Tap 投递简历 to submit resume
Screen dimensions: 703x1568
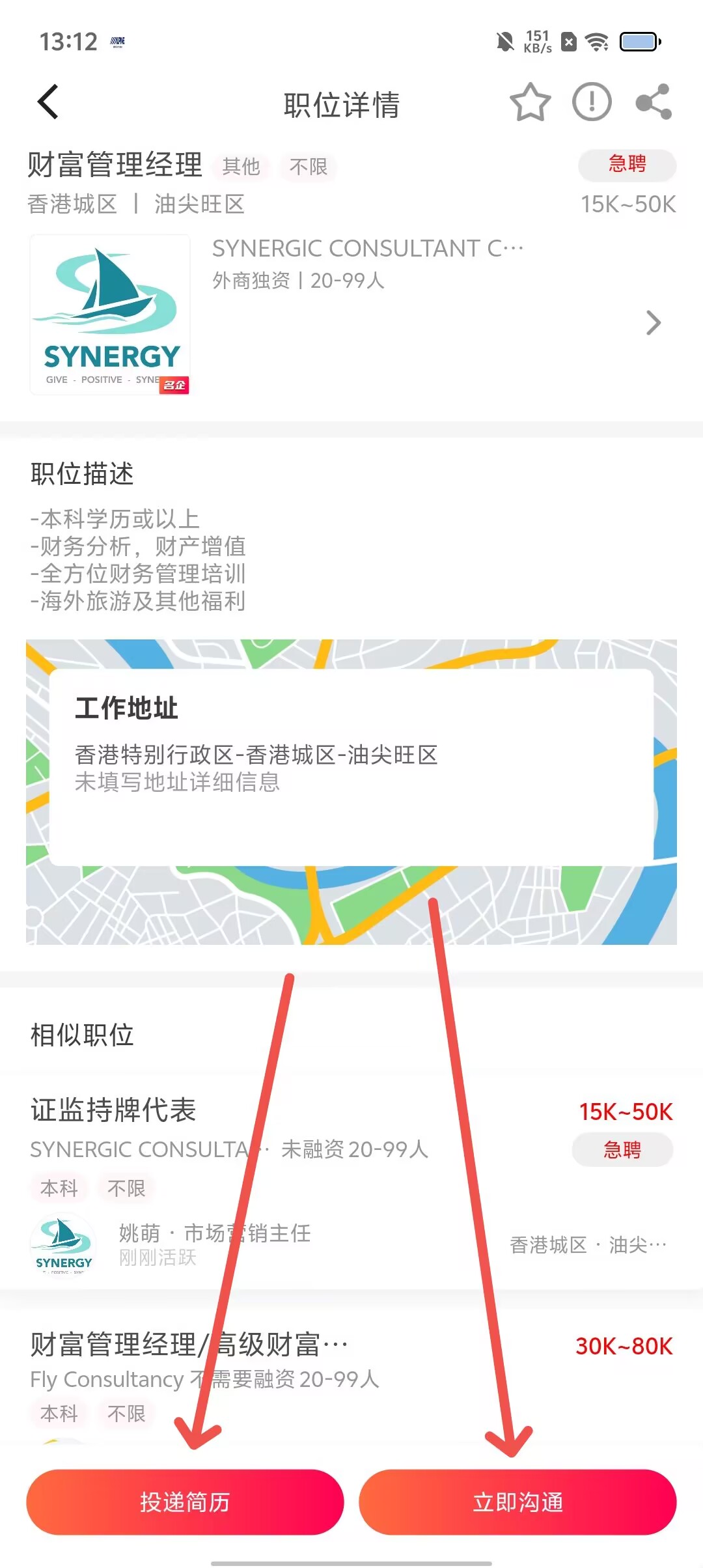[x=185, y=1502]
